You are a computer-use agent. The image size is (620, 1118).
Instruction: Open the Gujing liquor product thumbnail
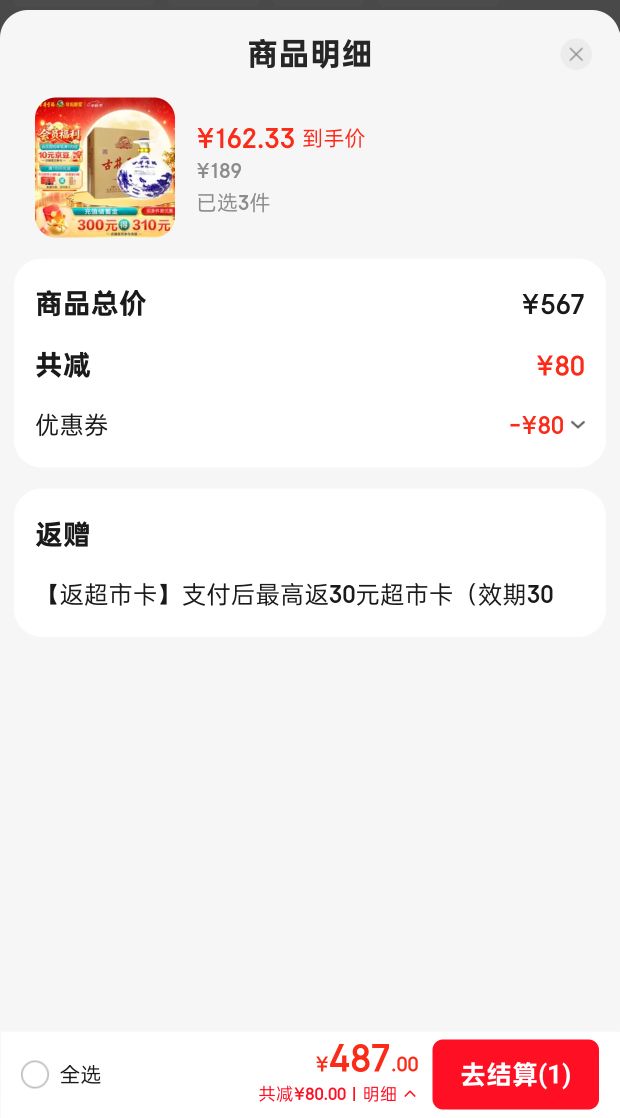[105, 167]
